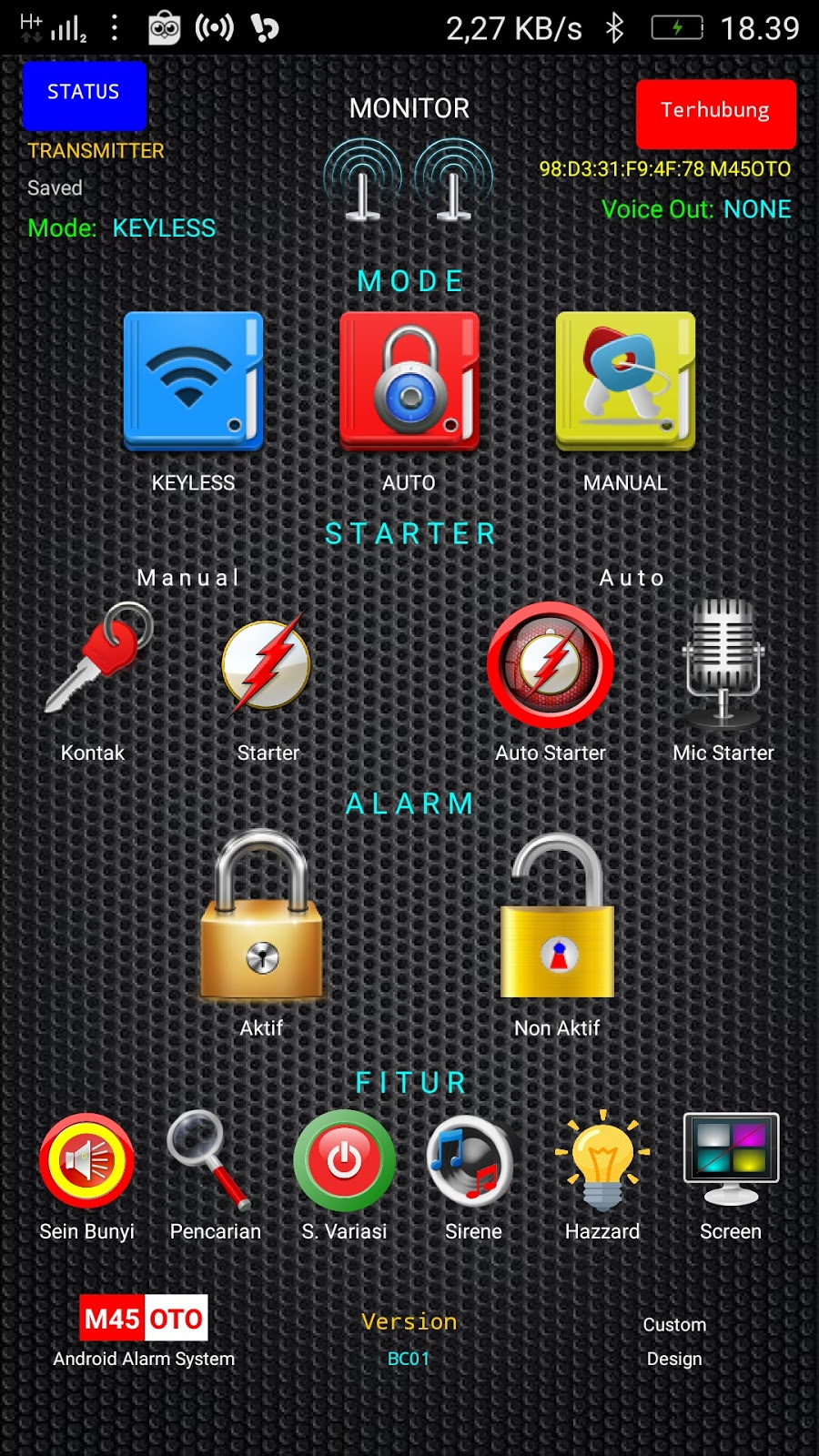Image resolution: width=819 pixels, height=1456 pixels.
Task: Set the alarm to Non Aktif
Action: (557, 915)
